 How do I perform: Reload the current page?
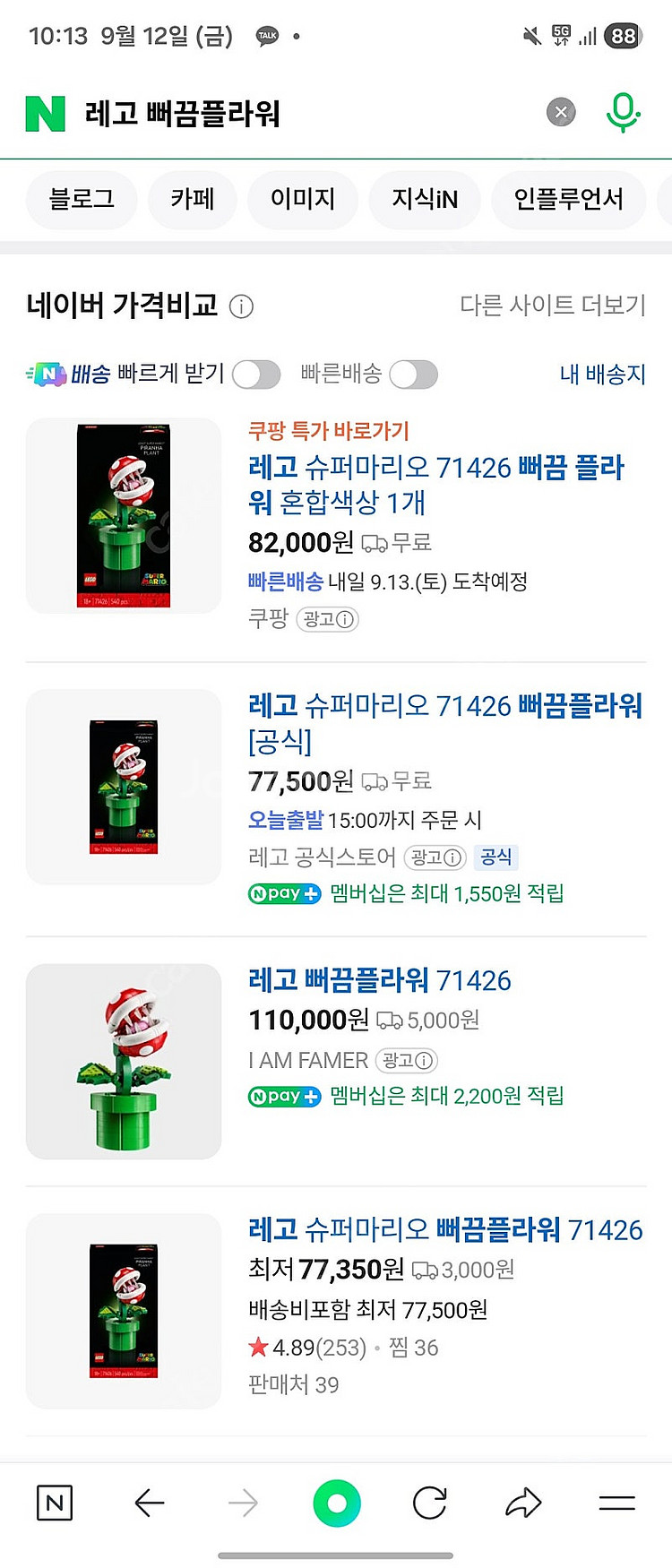click(x=429, y=1503)
